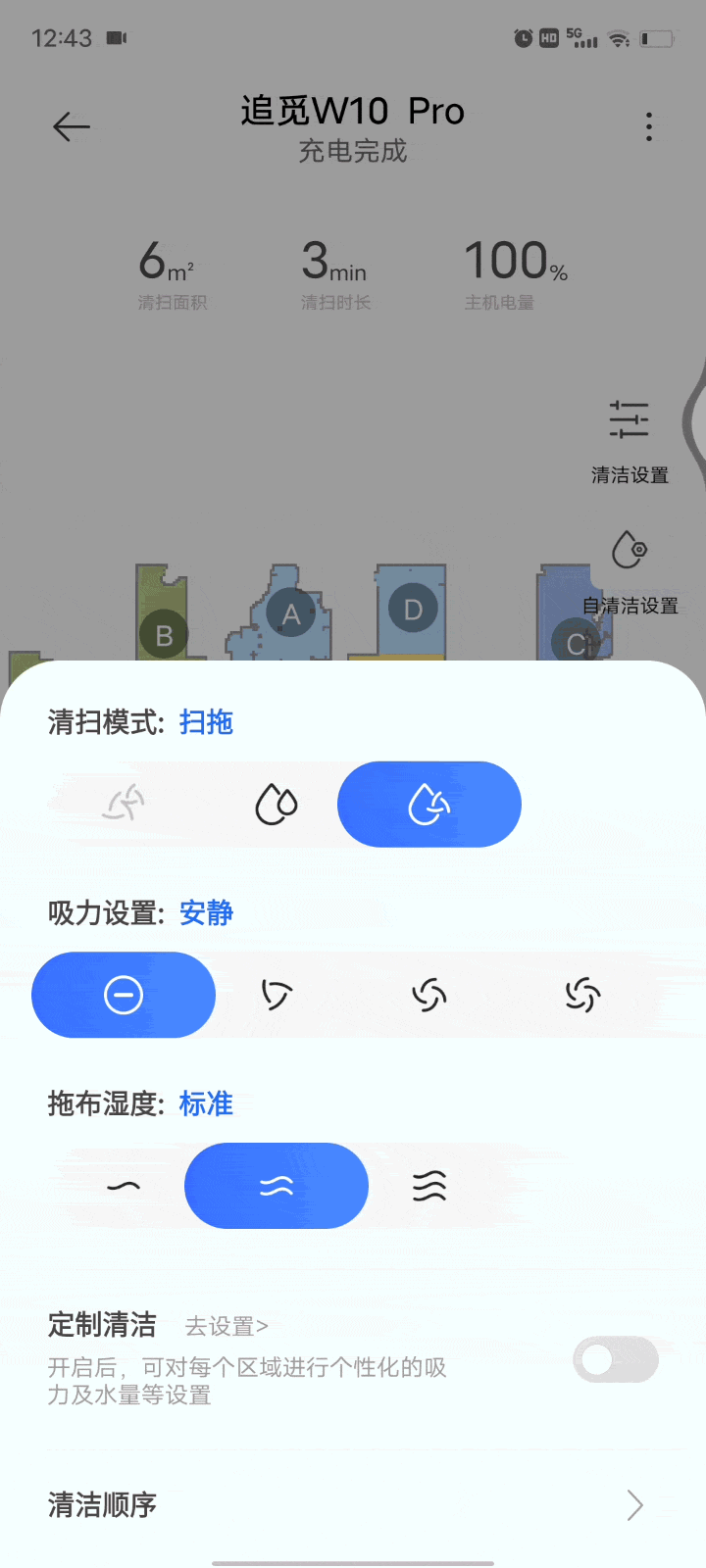Choose the third suction level
The width and height of the screenshot is (706, 1568).
(x=429, y=995)
